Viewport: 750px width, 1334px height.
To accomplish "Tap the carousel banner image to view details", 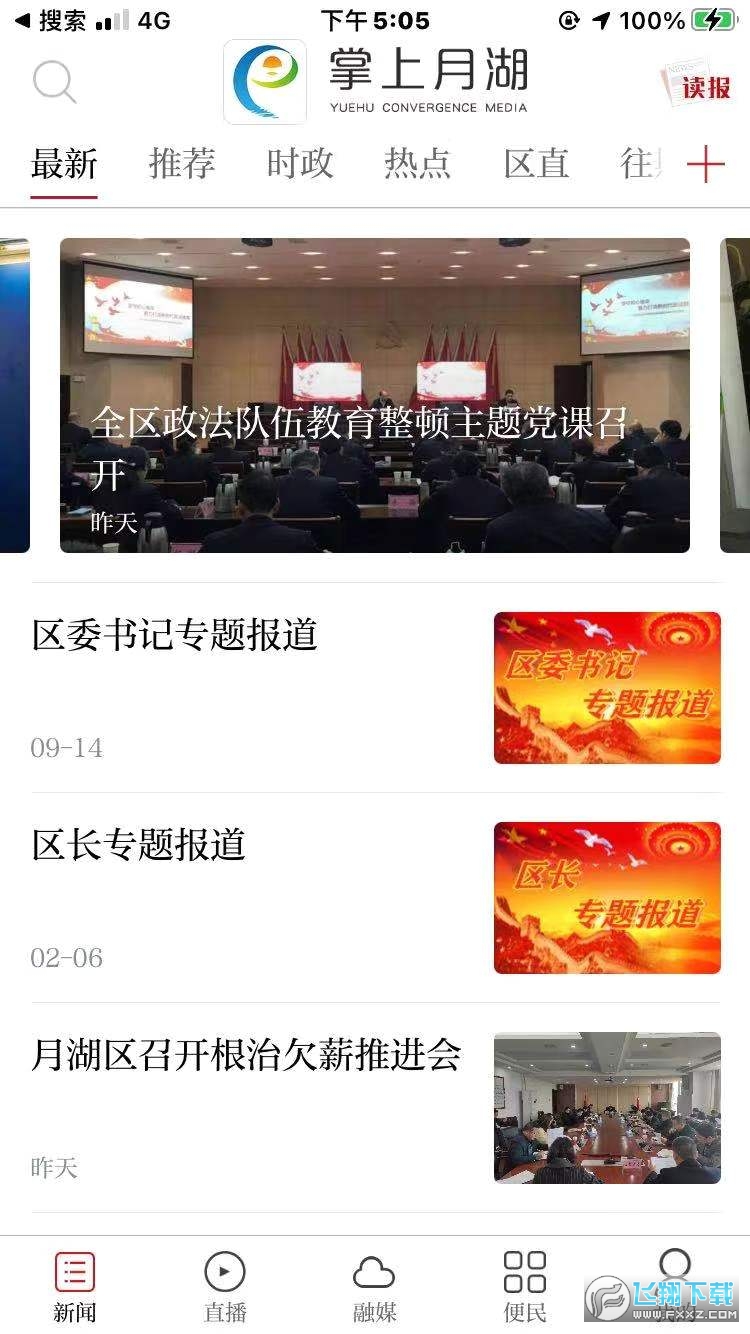I will click(x=375, y=330).
